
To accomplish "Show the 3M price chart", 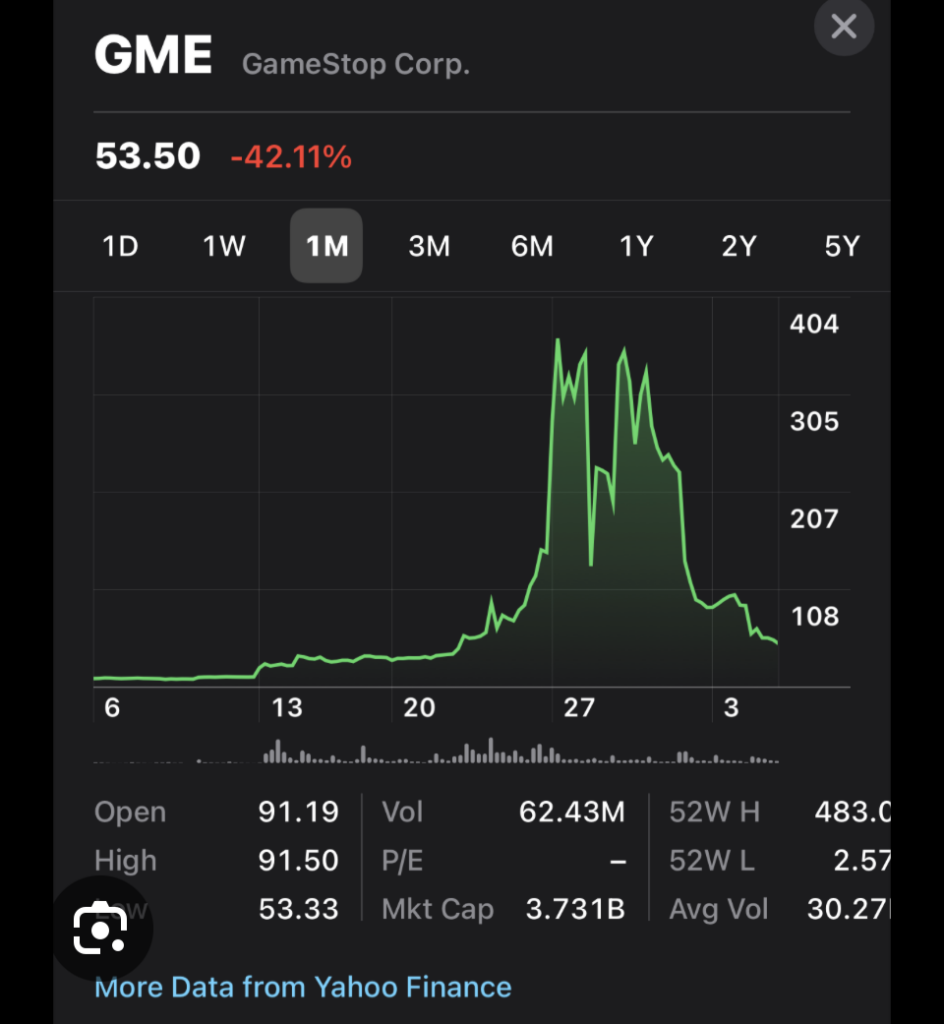I will [429, 246].
